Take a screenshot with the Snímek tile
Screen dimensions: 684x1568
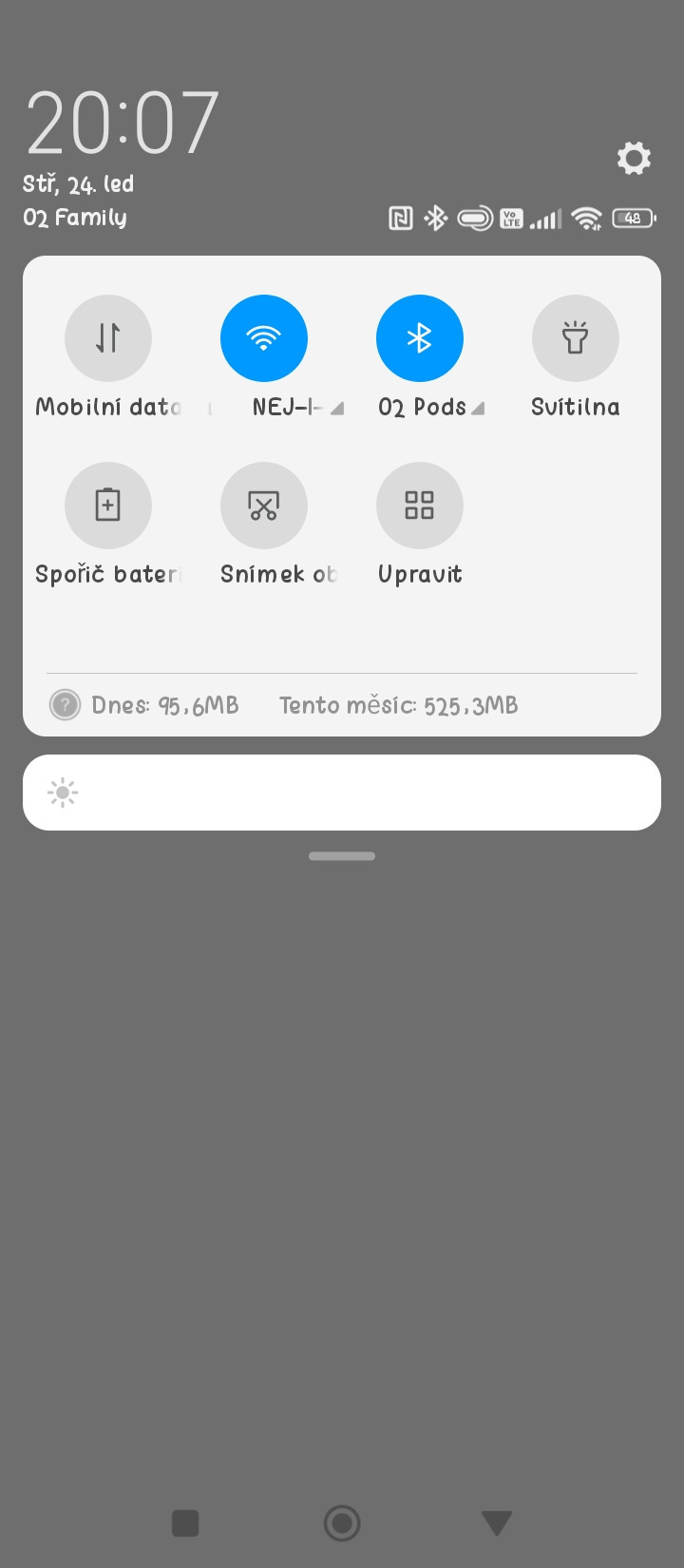(x=264, y=506)
